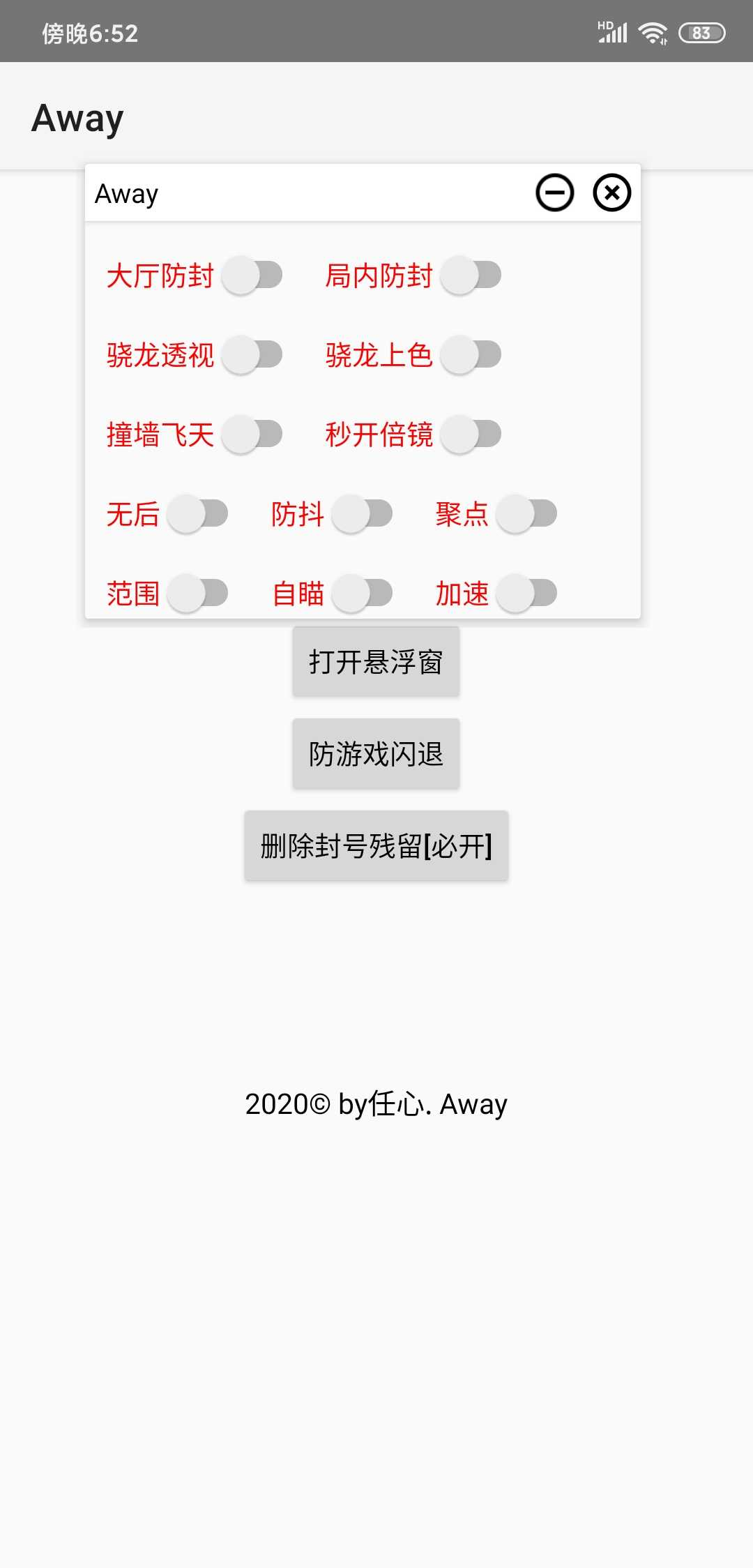Enable the 撞墙飞天 toggle

252,435
